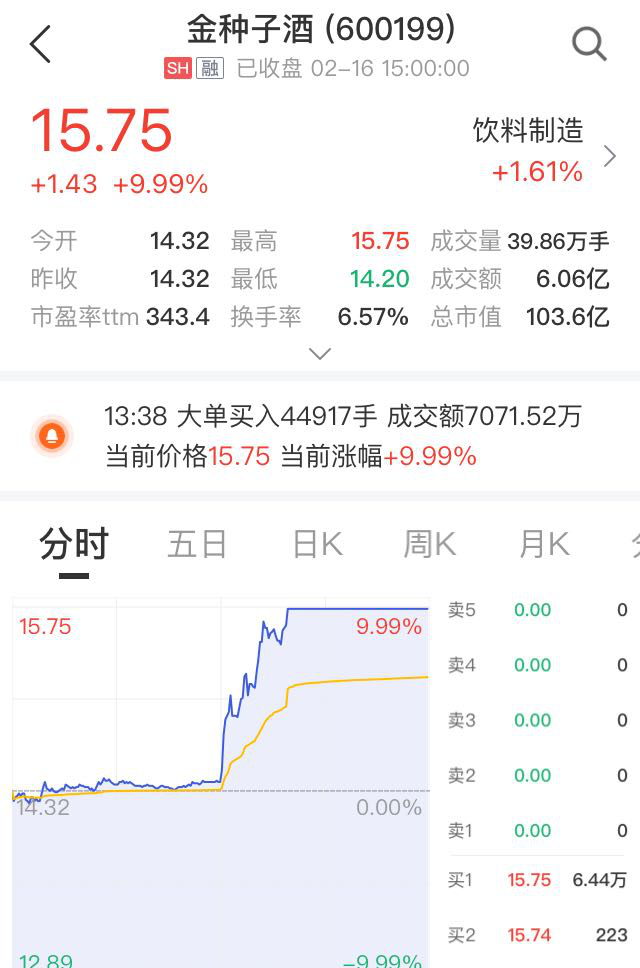View the 月K chart
The width and height of the screenshot is (640, 968).
tap(544, 545)
